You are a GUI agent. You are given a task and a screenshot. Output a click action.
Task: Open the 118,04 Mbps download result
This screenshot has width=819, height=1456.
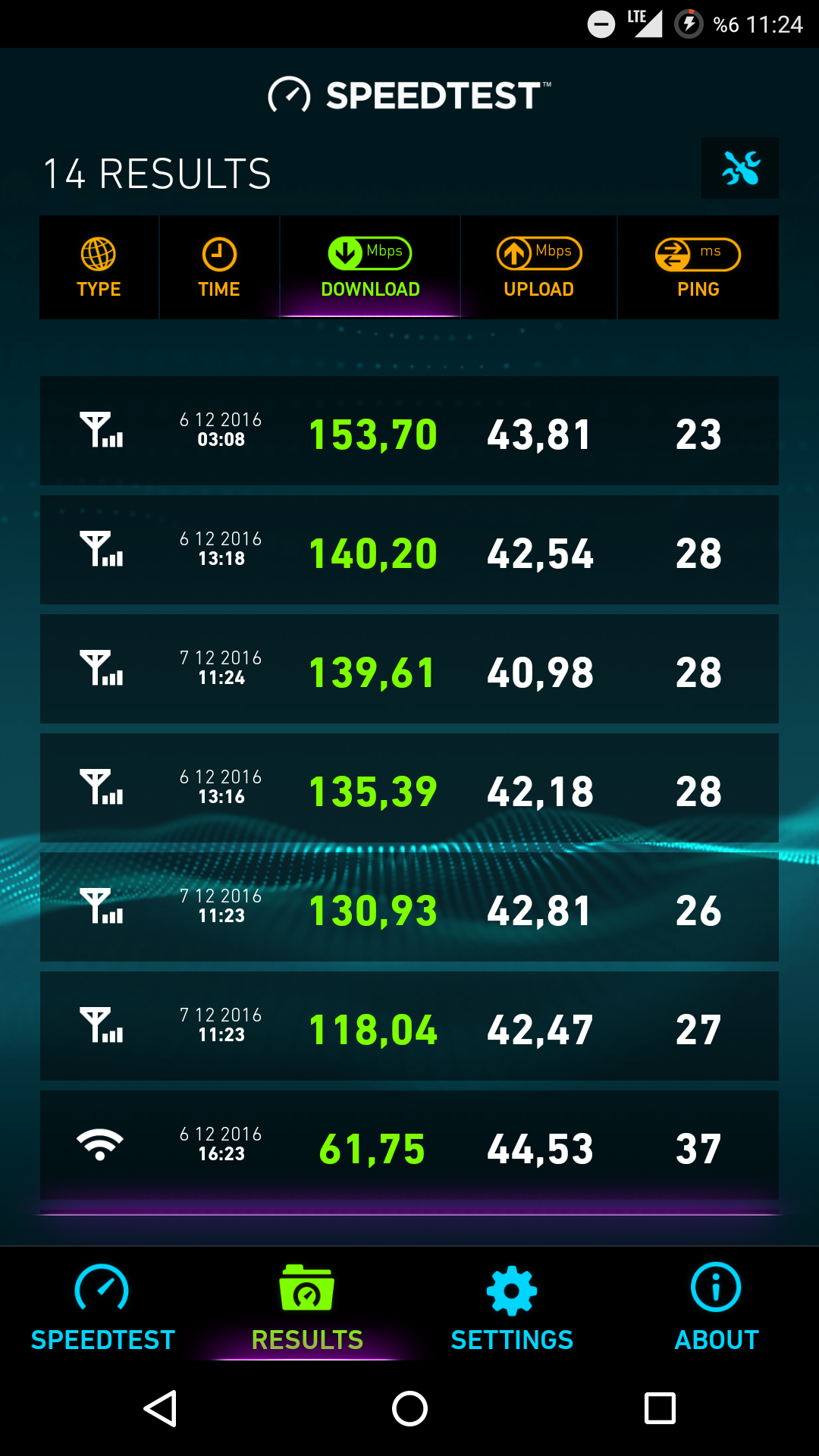click(x=409, y=1026)
